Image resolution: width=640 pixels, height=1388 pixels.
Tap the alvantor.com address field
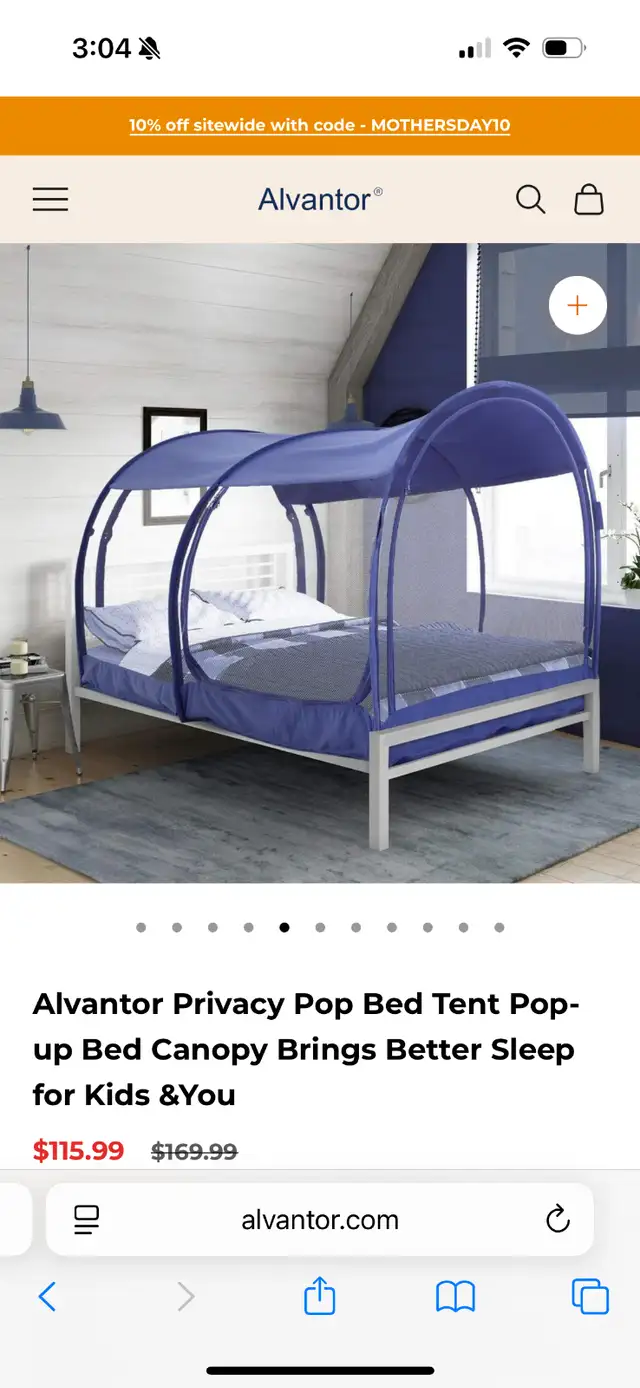[320, 1219]
